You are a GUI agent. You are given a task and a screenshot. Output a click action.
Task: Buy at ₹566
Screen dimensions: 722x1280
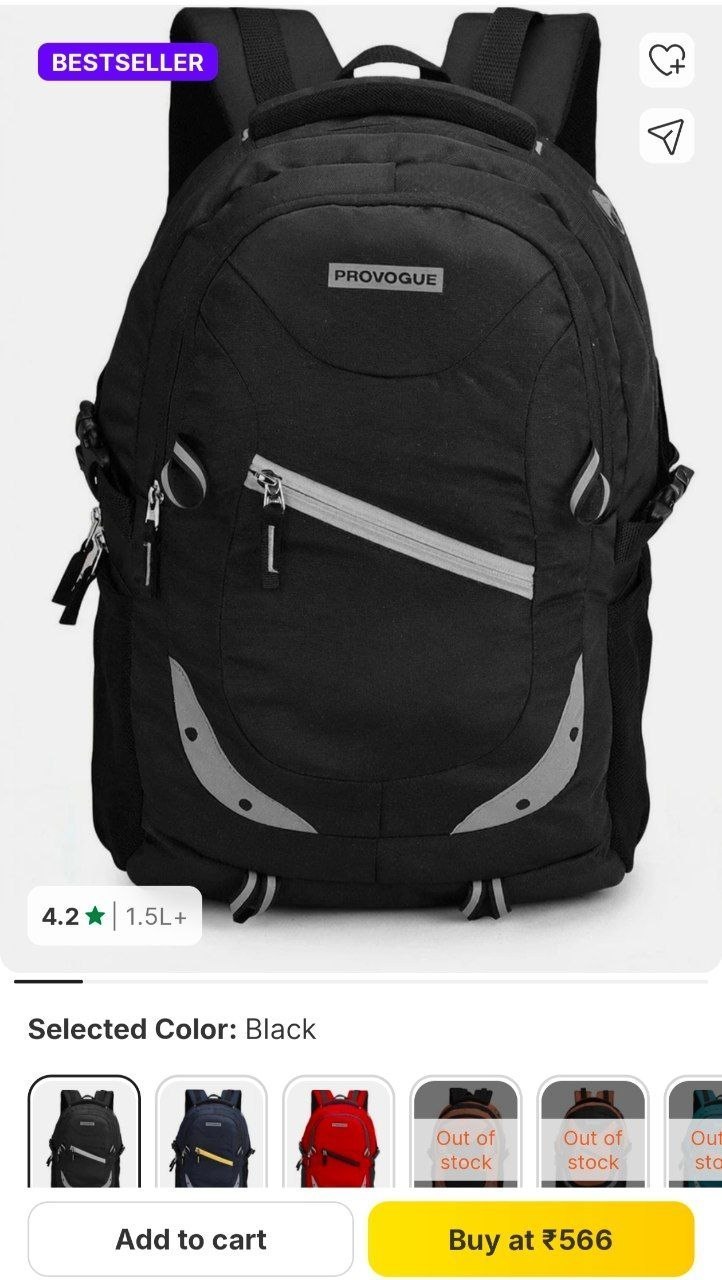531,1239
